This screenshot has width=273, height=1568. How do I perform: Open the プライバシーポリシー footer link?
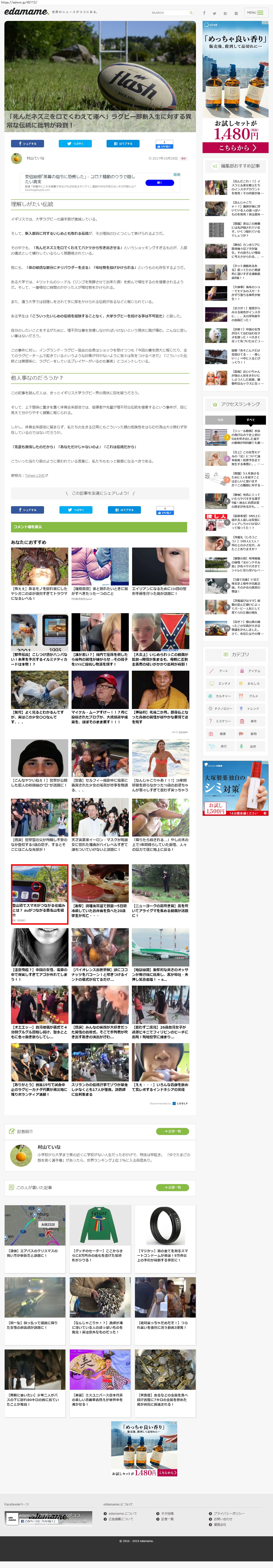click(x=229, y=1513)
